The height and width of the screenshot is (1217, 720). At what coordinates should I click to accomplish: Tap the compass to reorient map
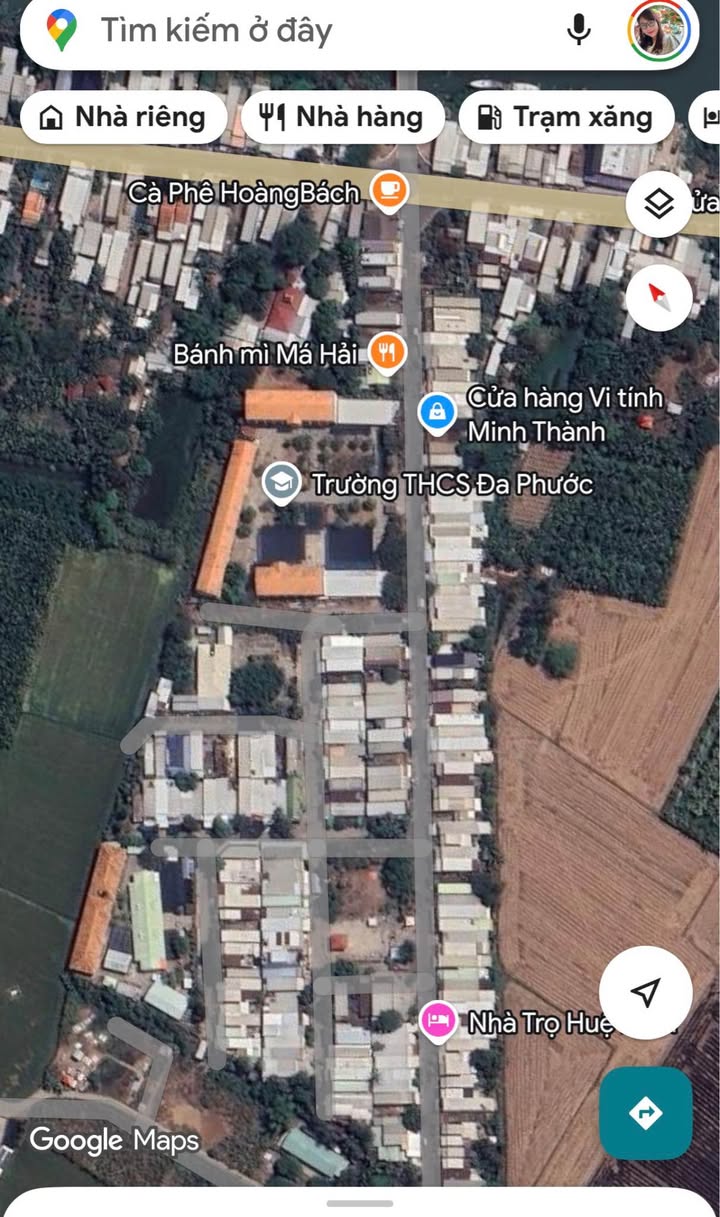pos(659,297)
